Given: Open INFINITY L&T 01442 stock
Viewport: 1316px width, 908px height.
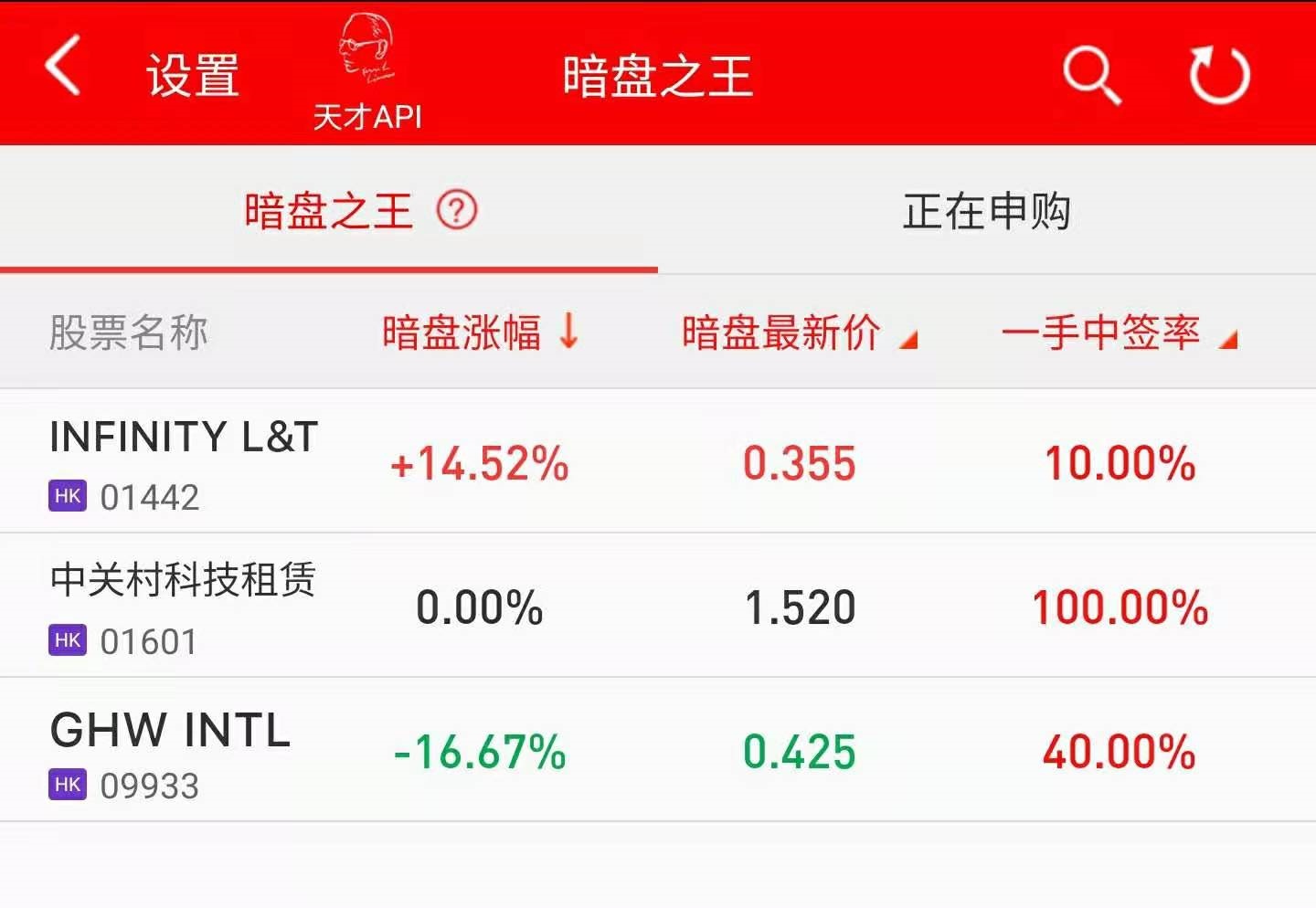Looking at the screenshot, I should click(x=184, y=462).
